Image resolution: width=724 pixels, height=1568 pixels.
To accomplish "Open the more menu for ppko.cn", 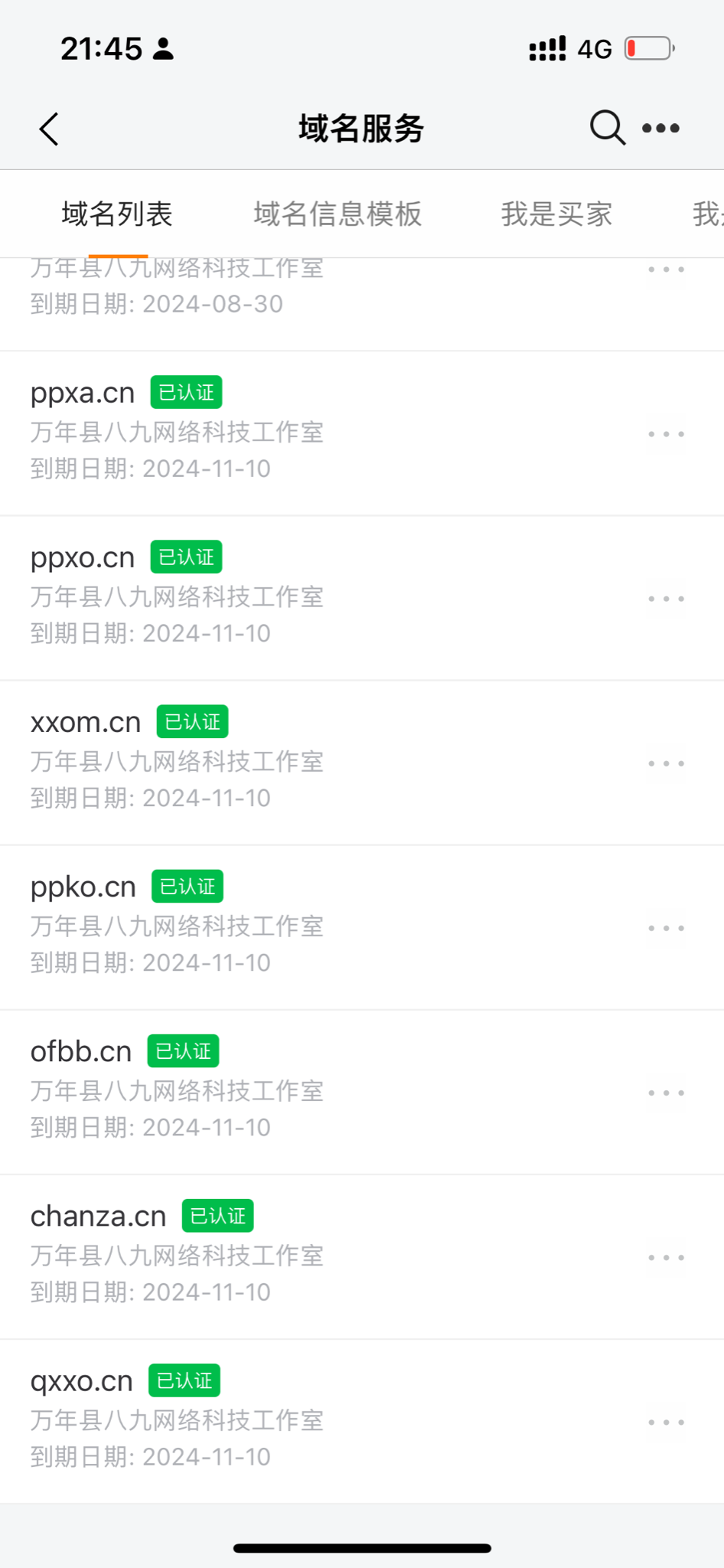I will 666,928.
